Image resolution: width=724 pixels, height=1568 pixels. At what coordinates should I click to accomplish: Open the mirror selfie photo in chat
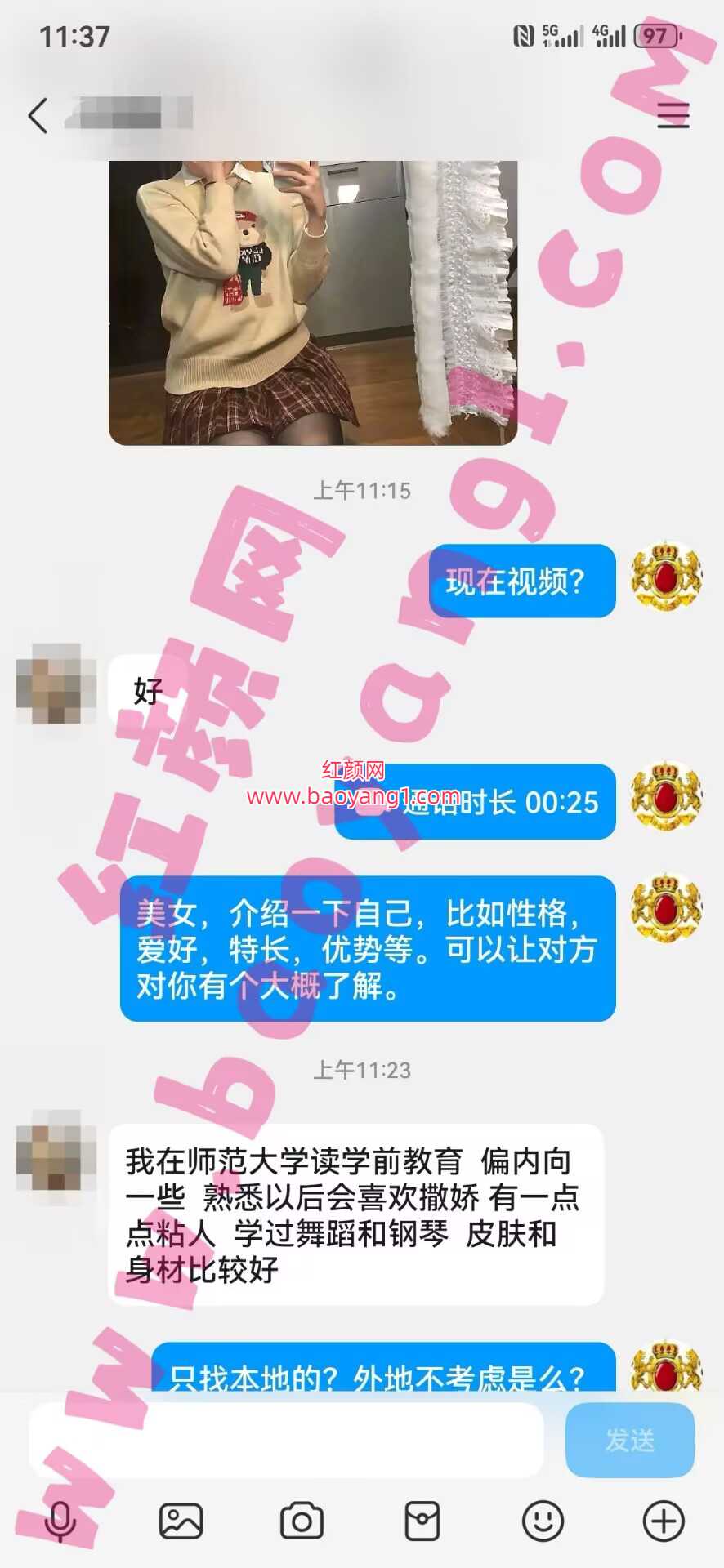[x=313, y=302]
